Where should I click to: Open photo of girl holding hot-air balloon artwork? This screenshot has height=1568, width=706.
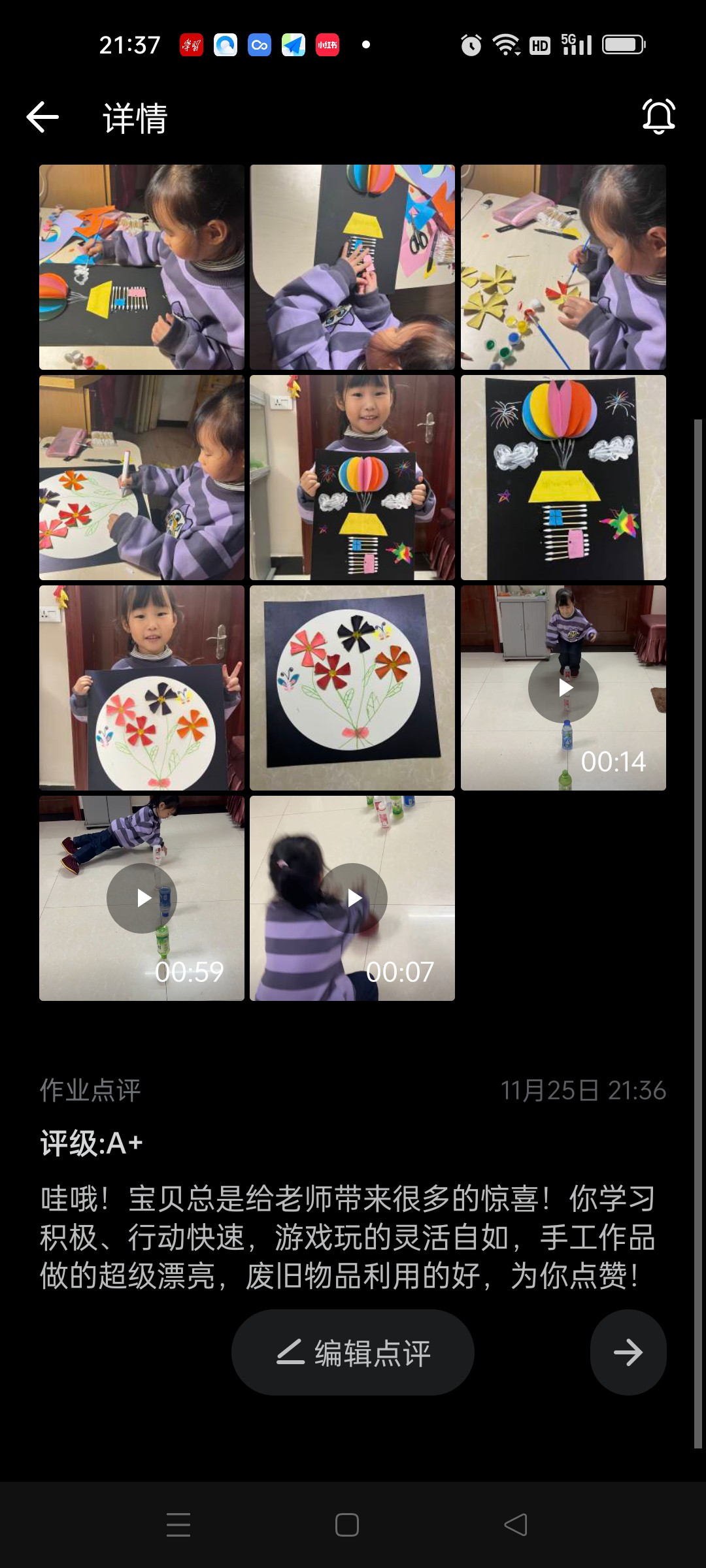click(352, 478)
